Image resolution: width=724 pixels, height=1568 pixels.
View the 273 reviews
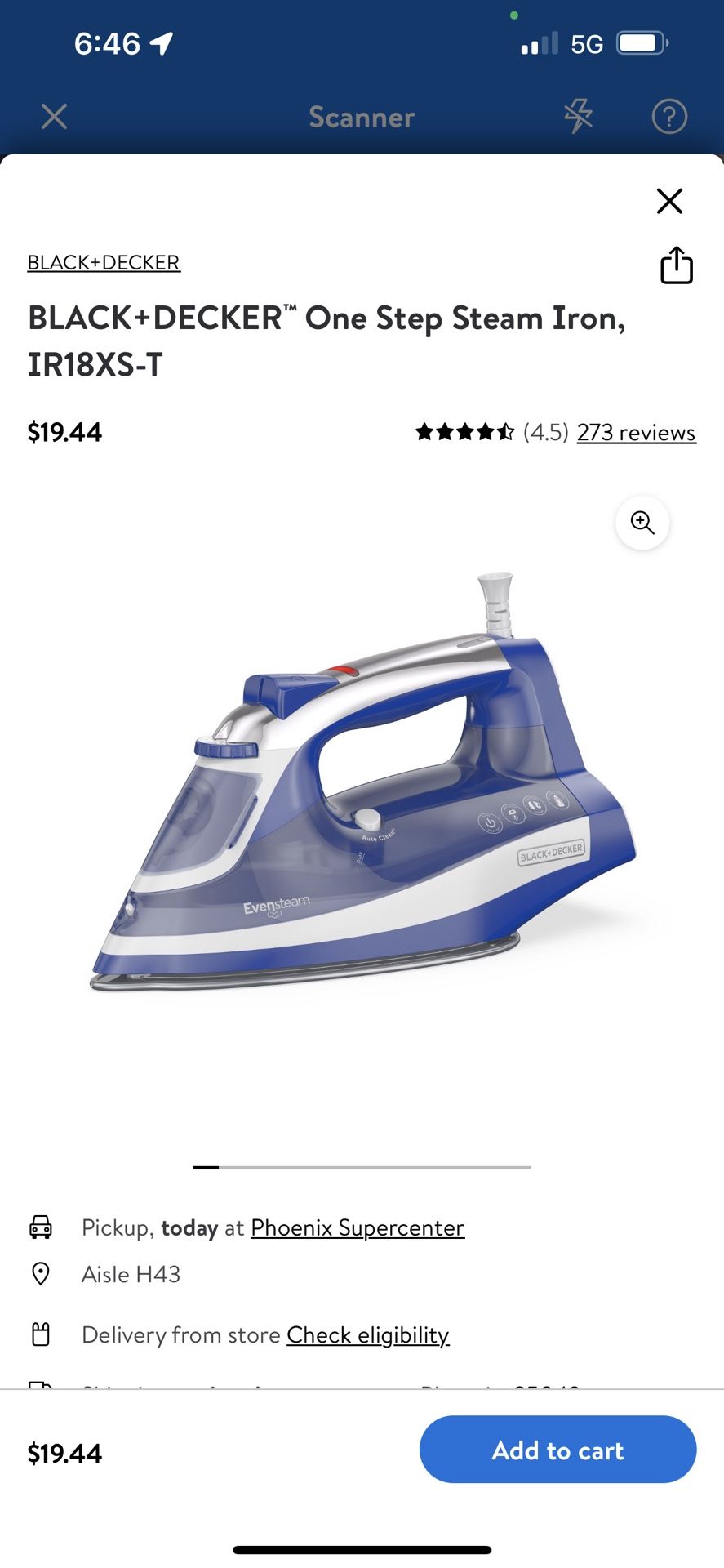[x=636, y=432]
